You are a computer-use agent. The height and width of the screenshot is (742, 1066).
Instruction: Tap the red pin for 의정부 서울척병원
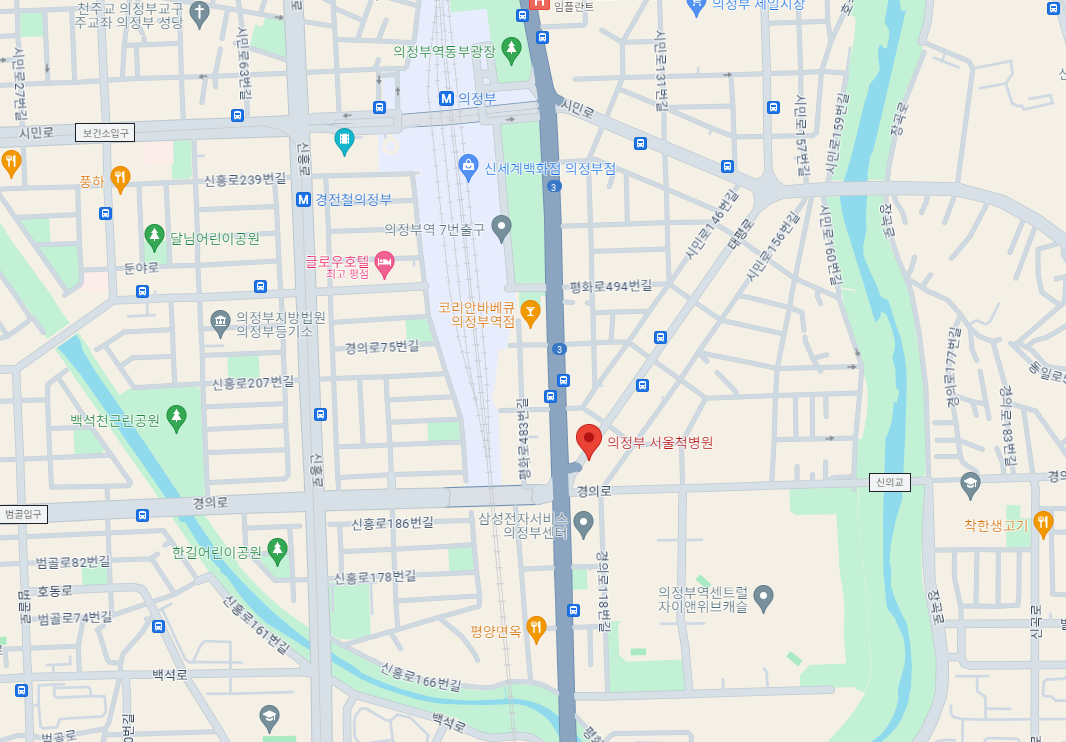589,441
